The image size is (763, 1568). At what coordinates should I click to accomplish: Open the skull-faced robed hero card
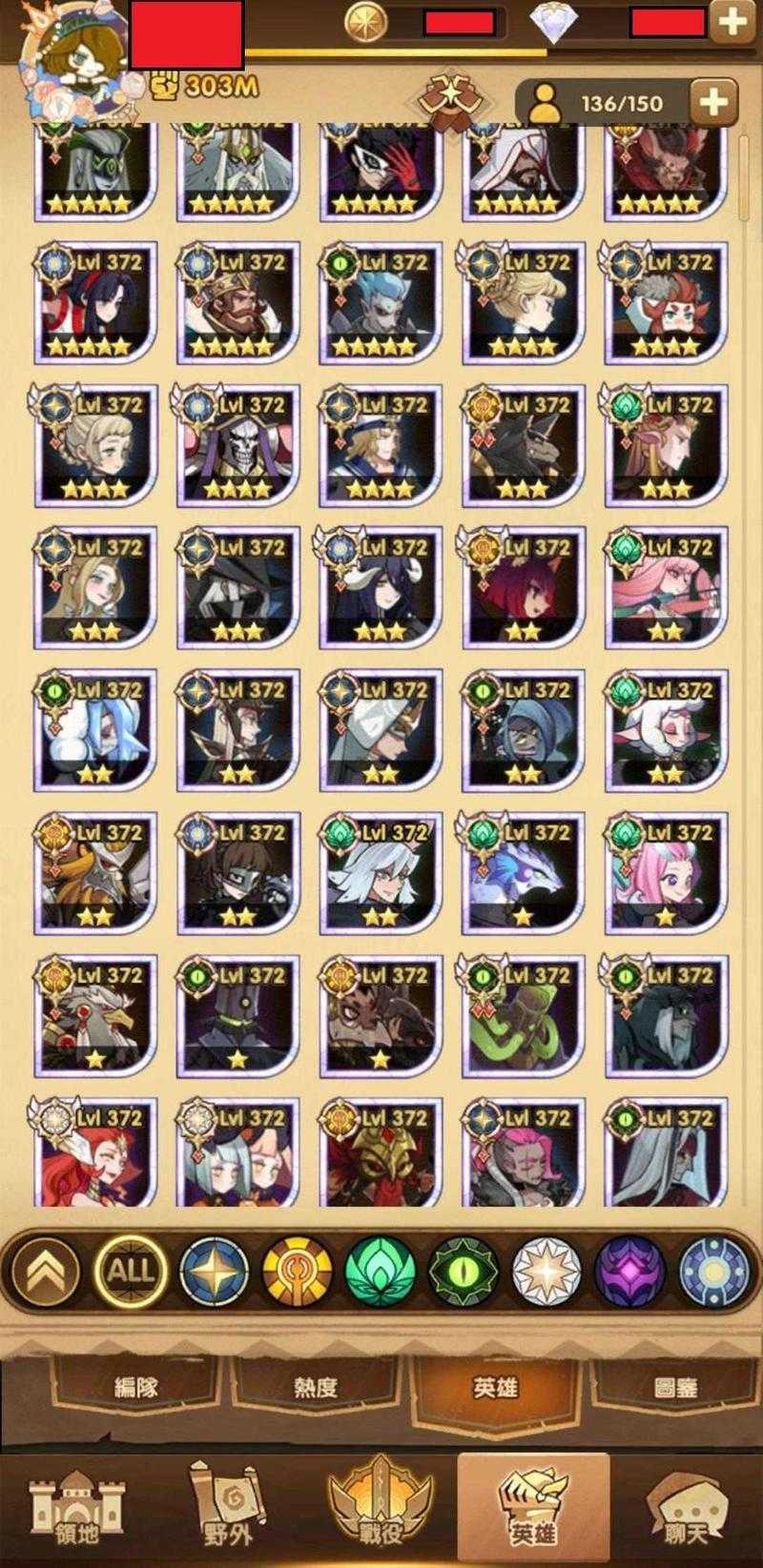click(238, 445)
